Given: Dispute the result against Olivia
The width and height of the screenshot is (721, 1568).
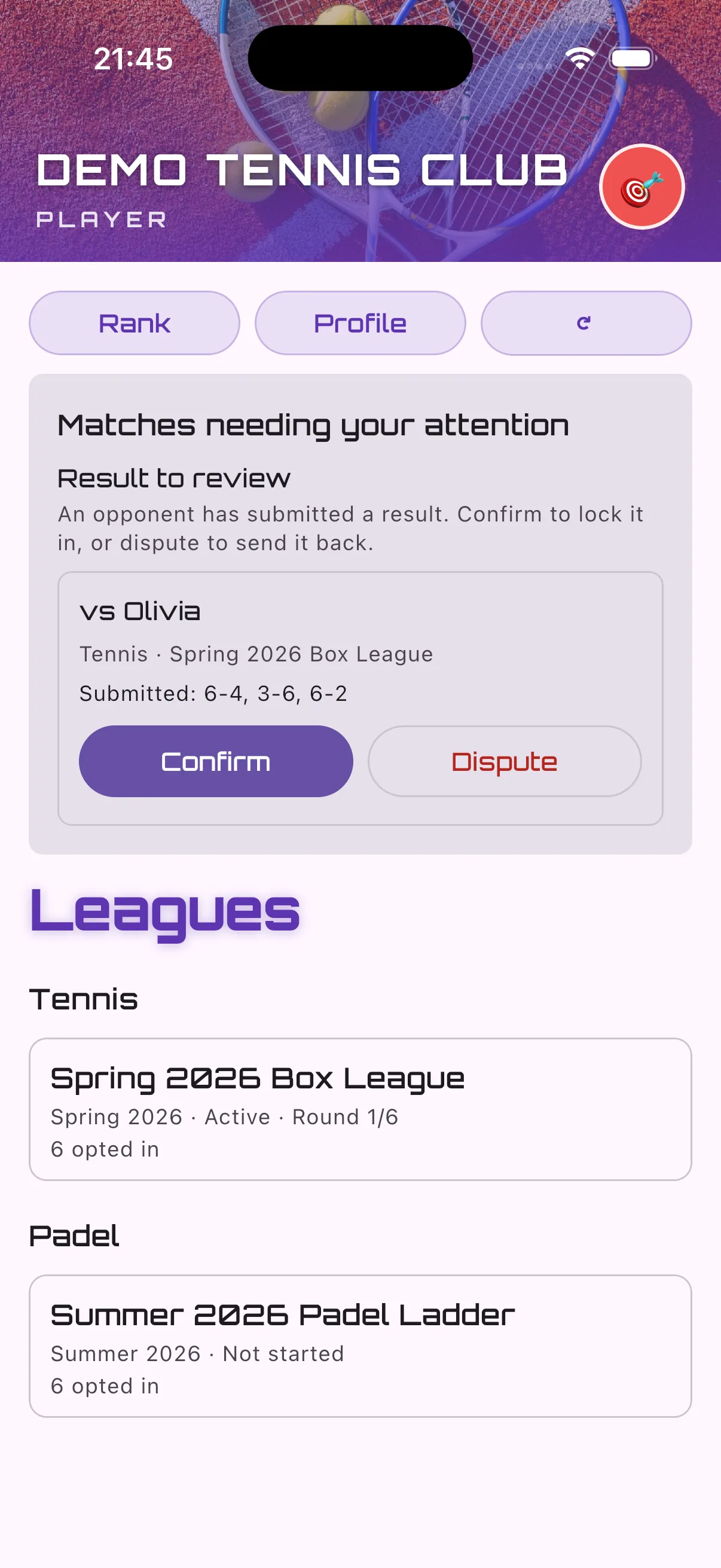Looking at the screenshot, I should pyautogui.click(x=505, y=761).
